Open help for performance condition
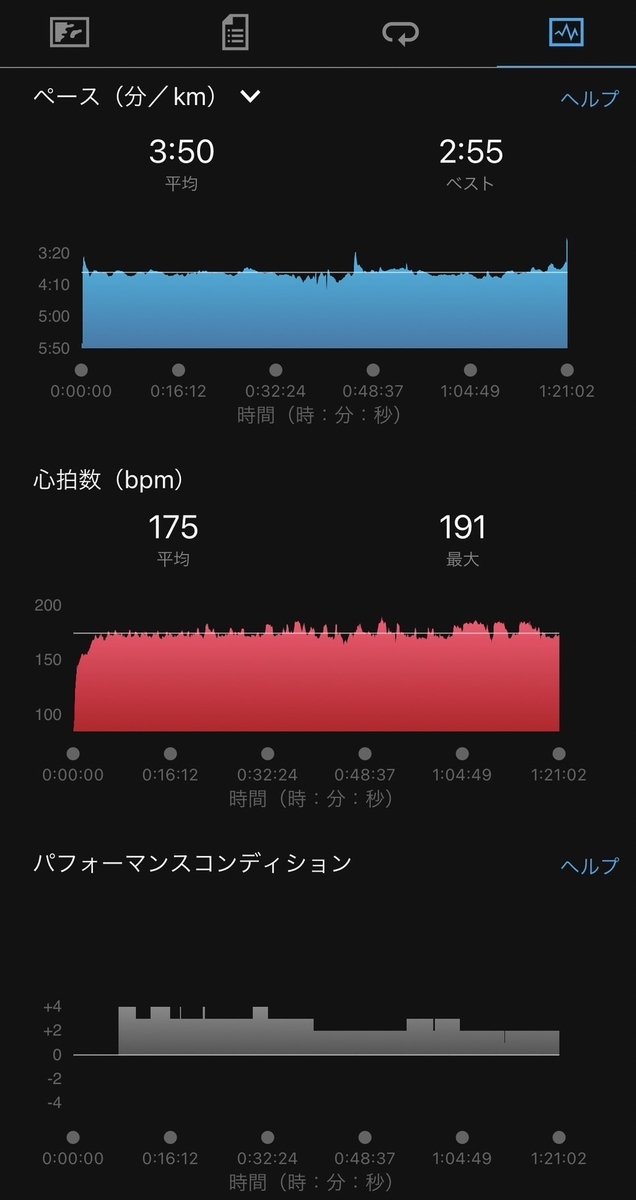 (x=589, y=865)
